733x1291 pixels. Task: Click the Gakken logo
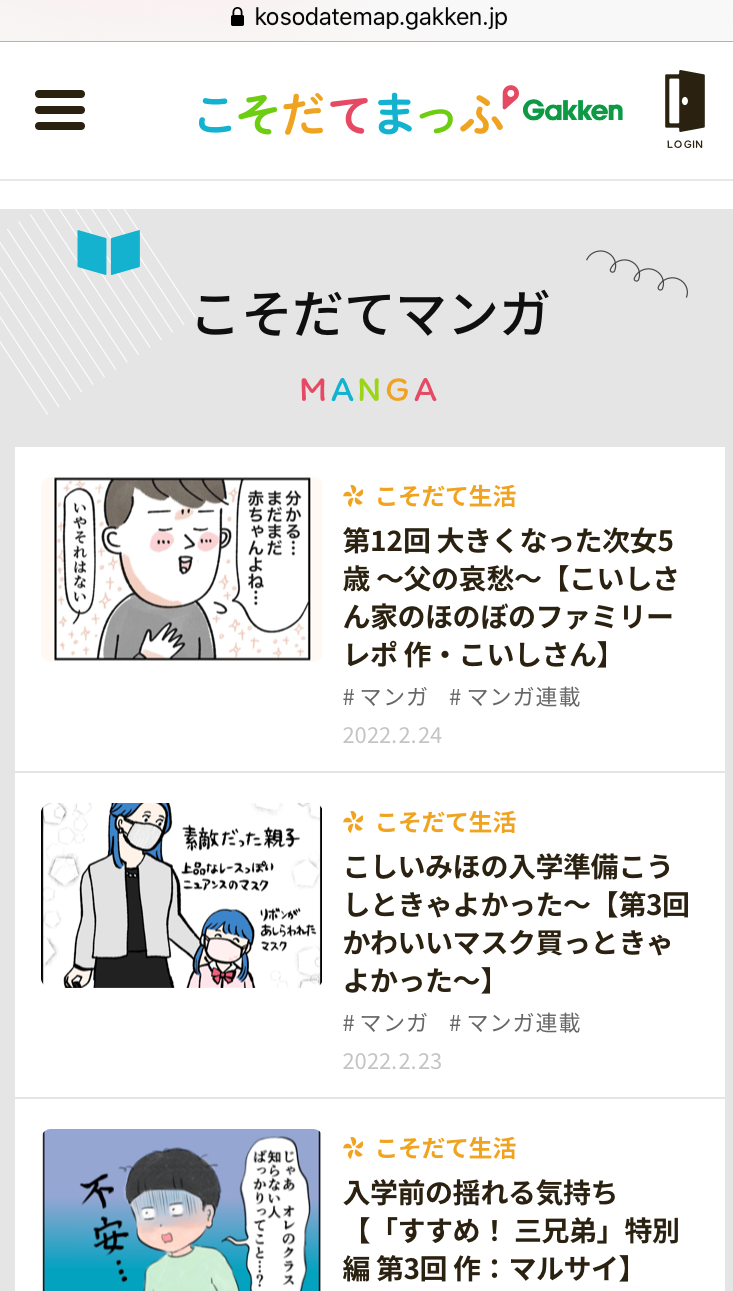578,112
